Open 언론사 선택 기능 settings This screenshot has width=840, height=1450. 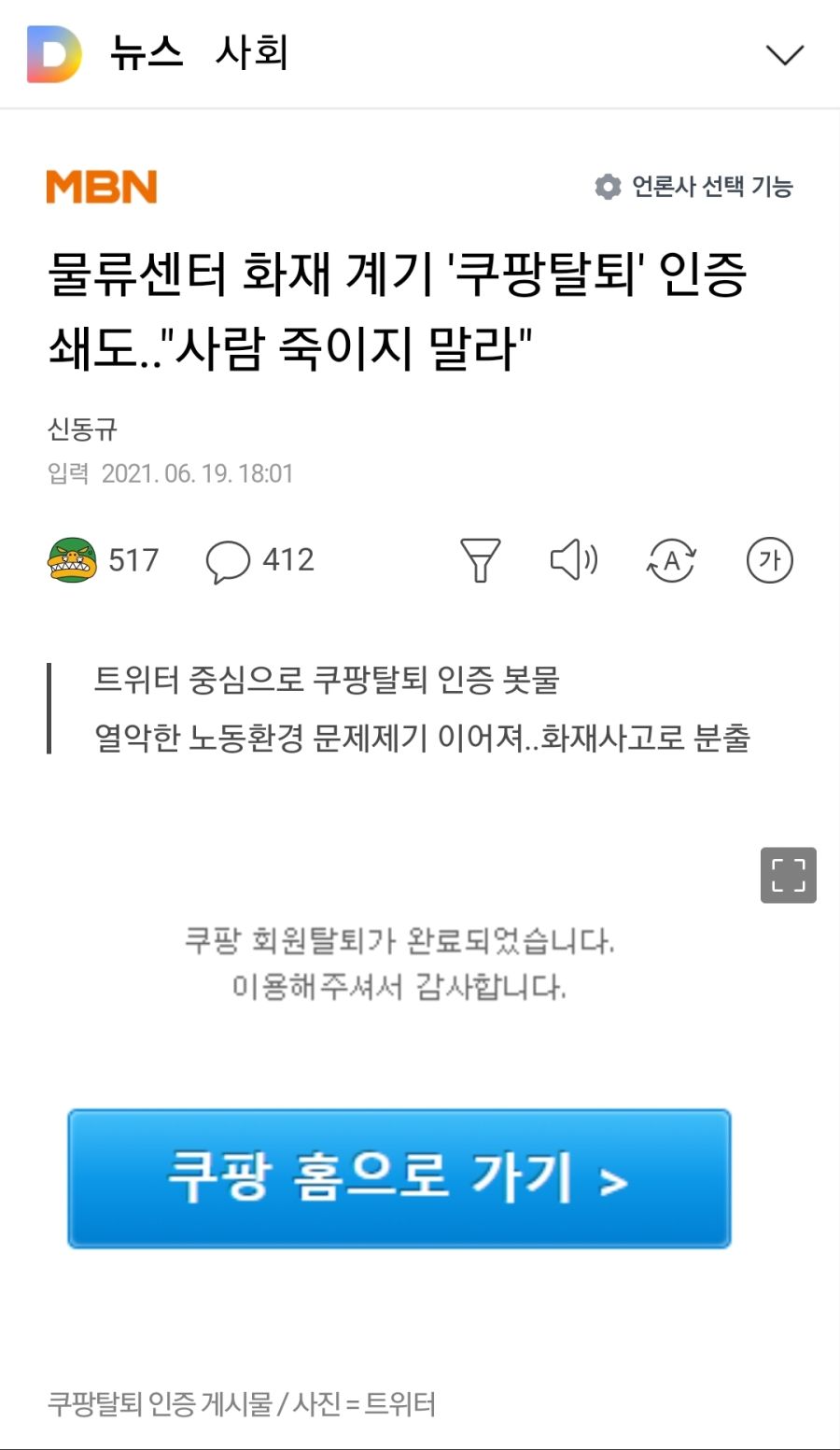693,187
